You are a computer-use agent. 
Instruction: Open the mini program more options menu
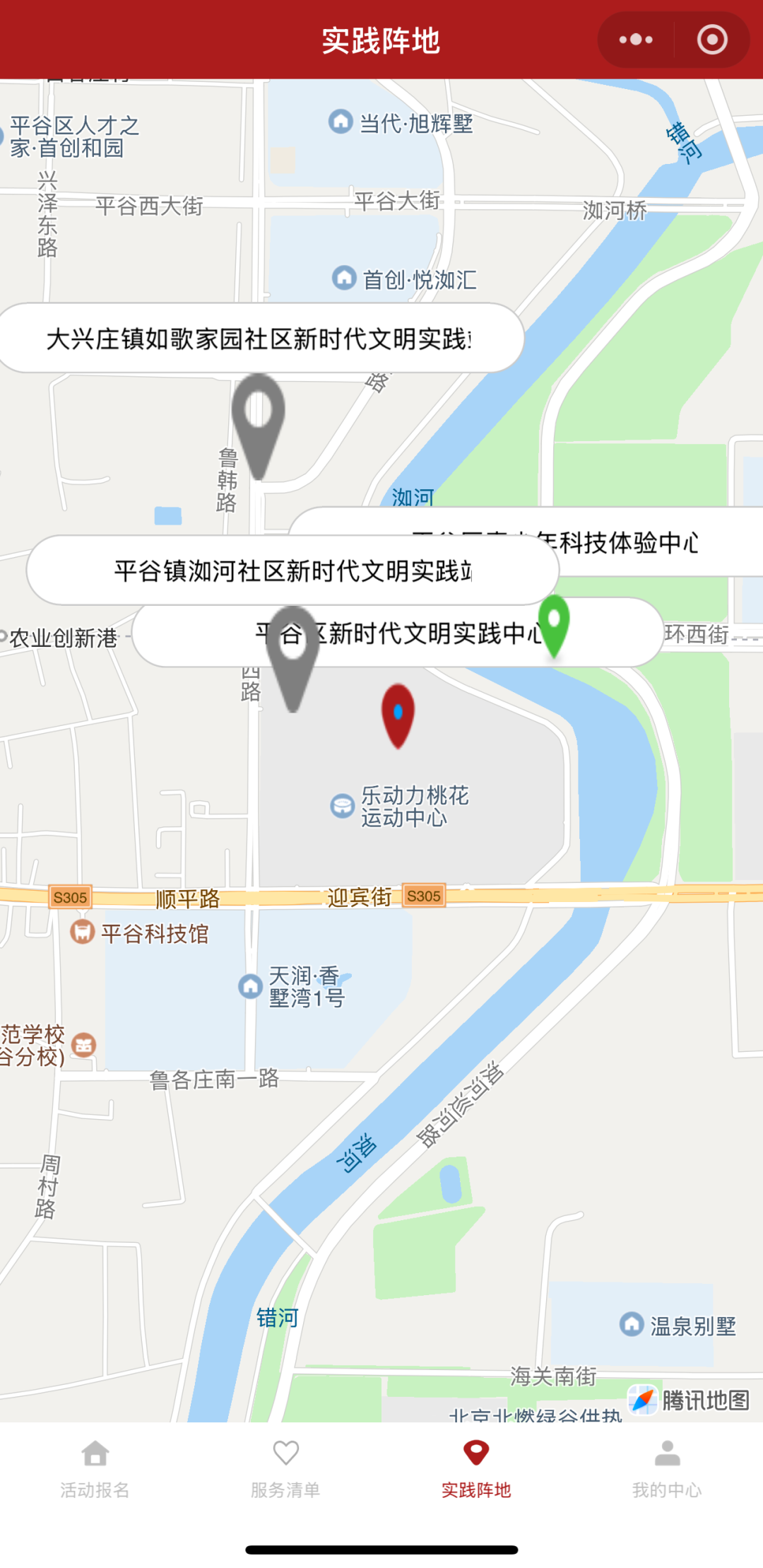coord(636,40)
